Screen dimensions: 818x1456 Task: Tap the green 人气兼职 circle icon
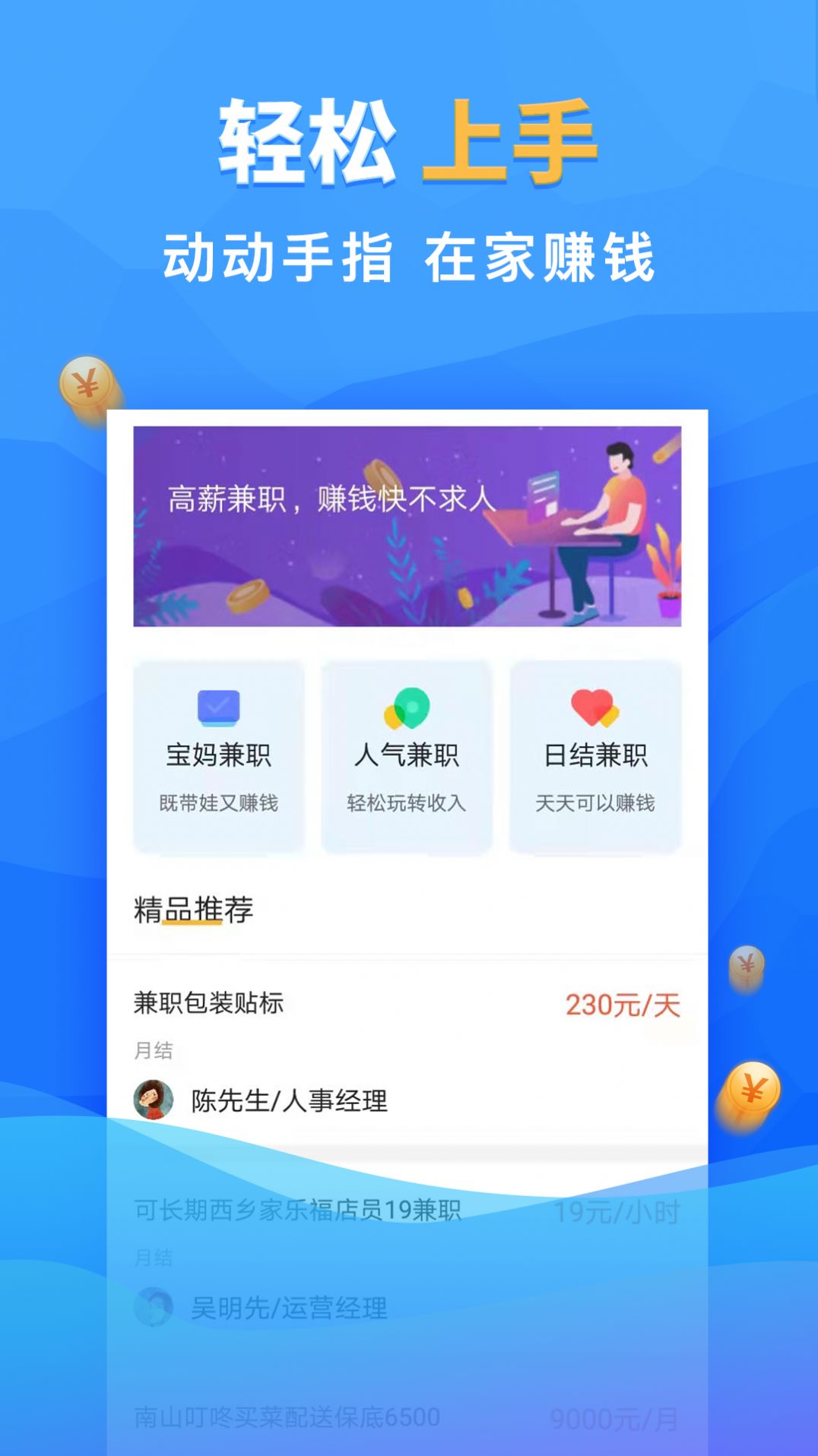407,707
